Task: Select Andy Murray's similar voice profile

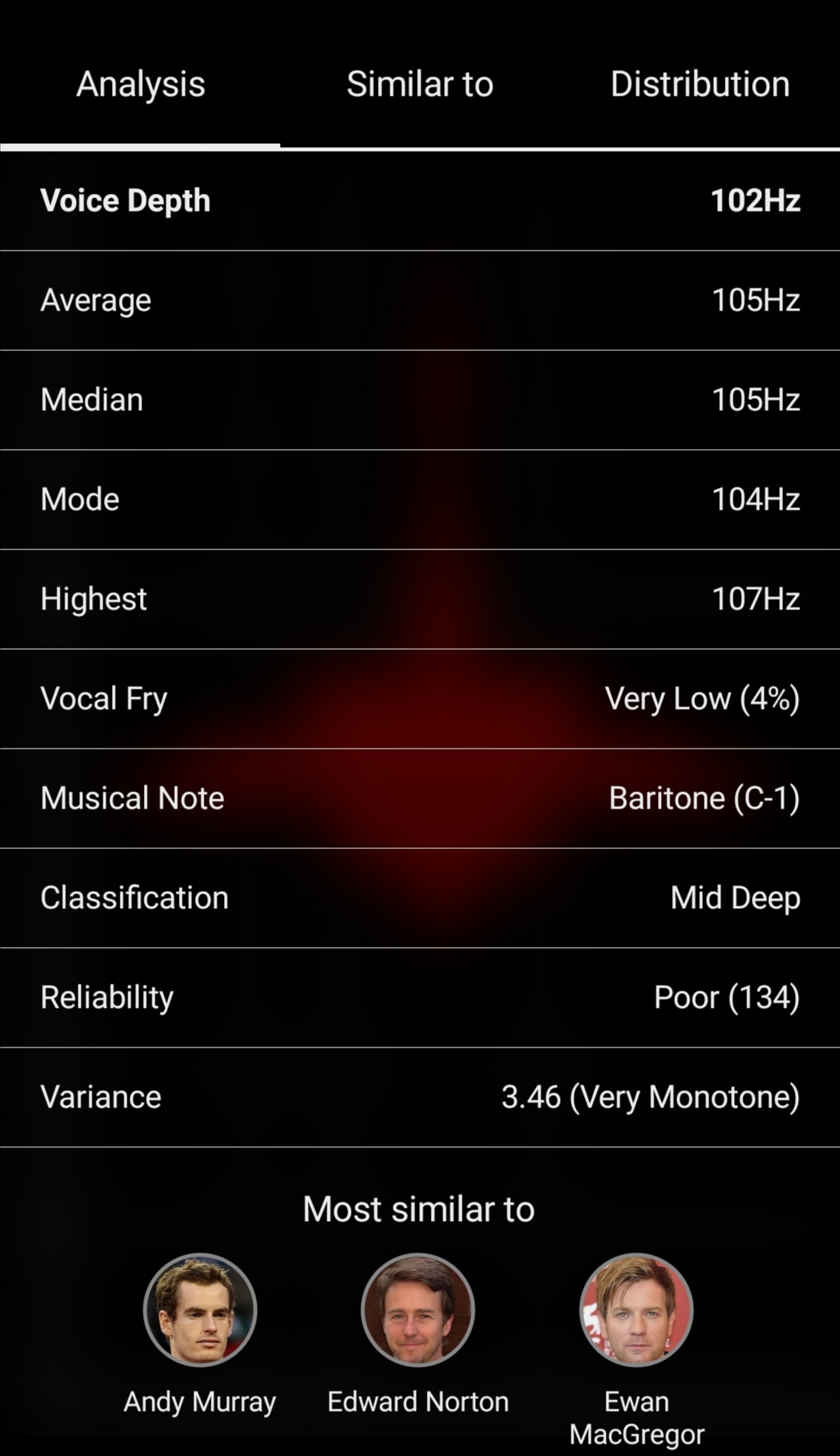Action: click(x=200, y=1310)
